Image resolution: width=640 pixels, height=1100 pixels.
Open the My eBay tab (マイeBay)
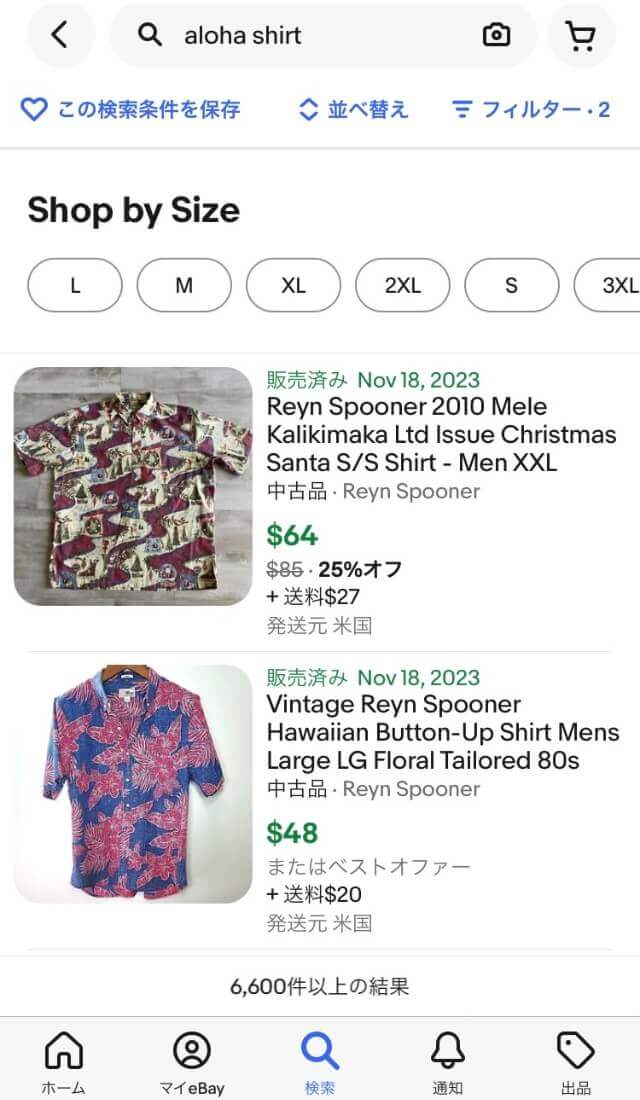pyautogui.click(x=192, y=1061)
